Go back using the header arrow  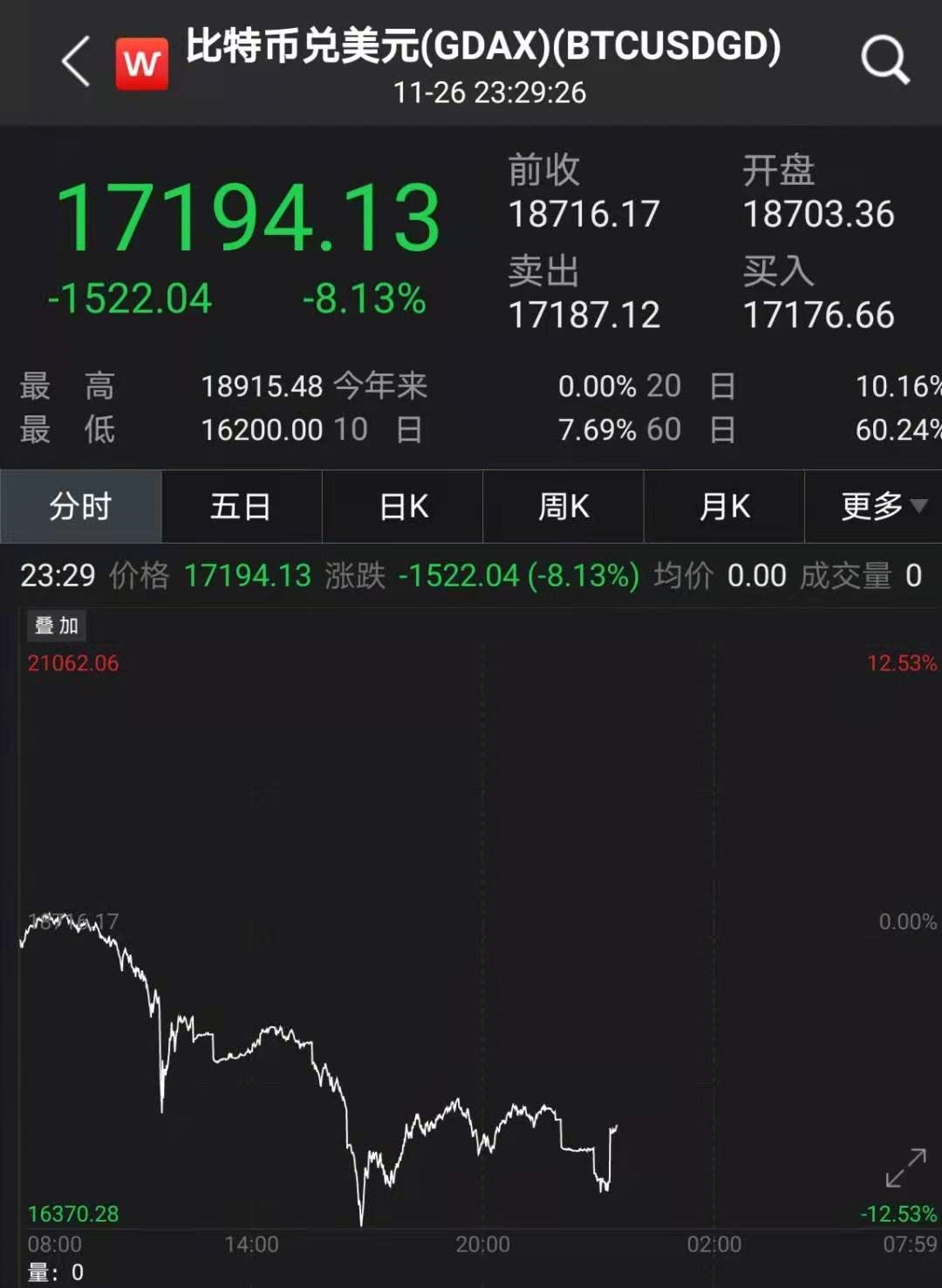coord(77,62)
